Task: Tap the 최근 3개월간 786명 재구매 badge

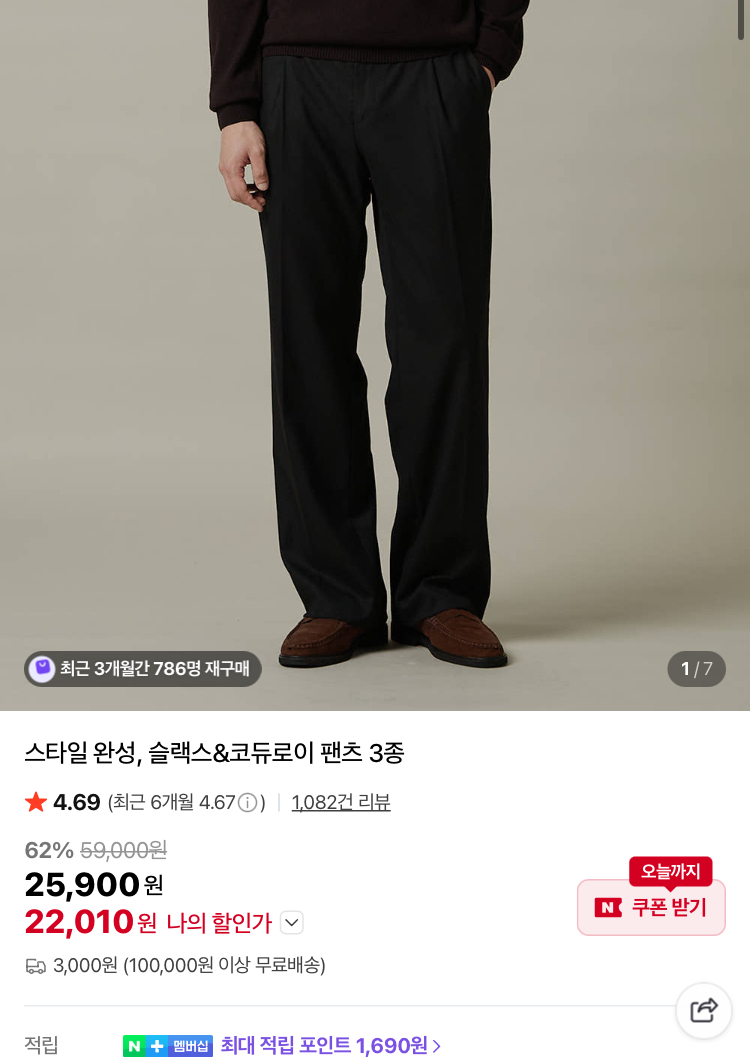Action: 143,669
